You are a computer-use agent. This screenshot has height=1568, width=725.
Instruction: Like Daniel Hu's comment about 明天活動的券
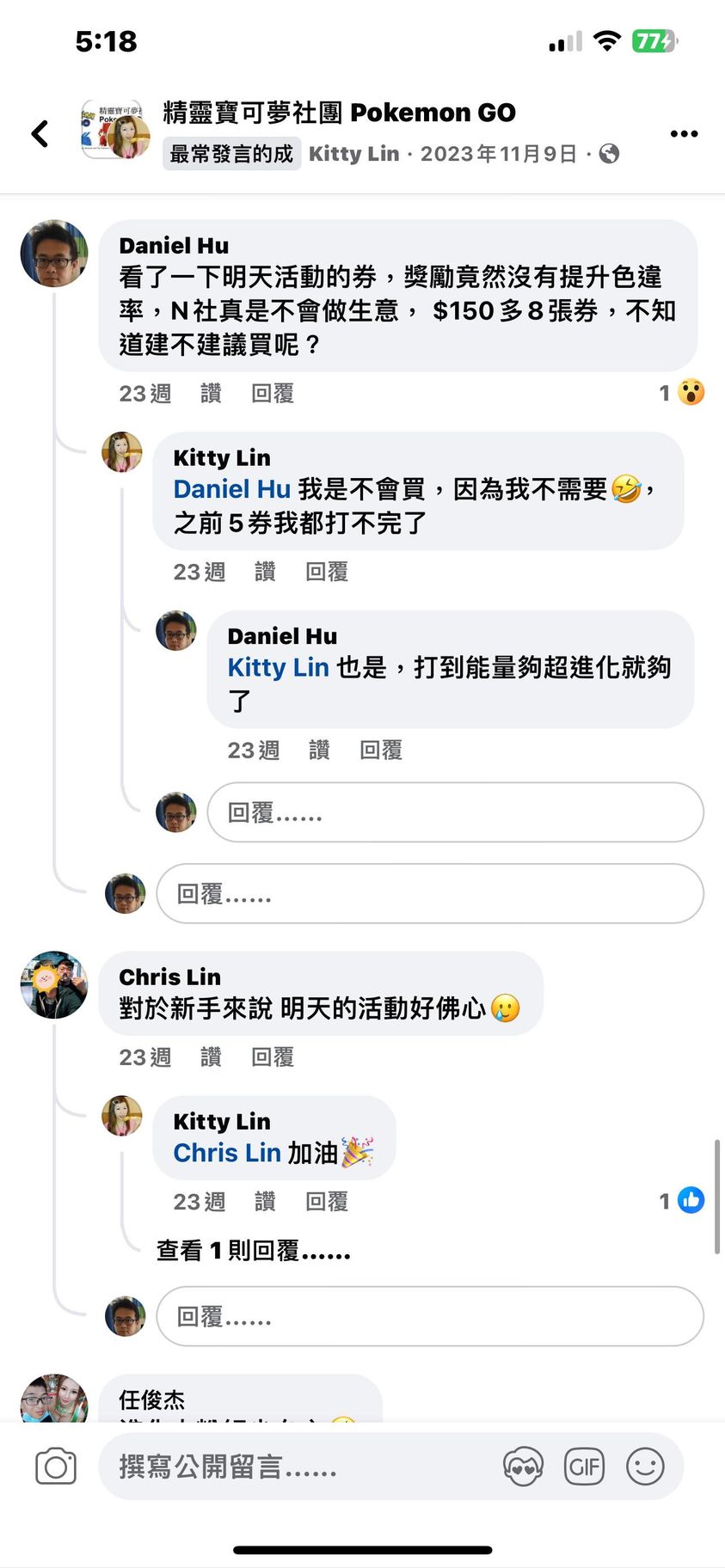pyautogui.click(x=211, y=394)
